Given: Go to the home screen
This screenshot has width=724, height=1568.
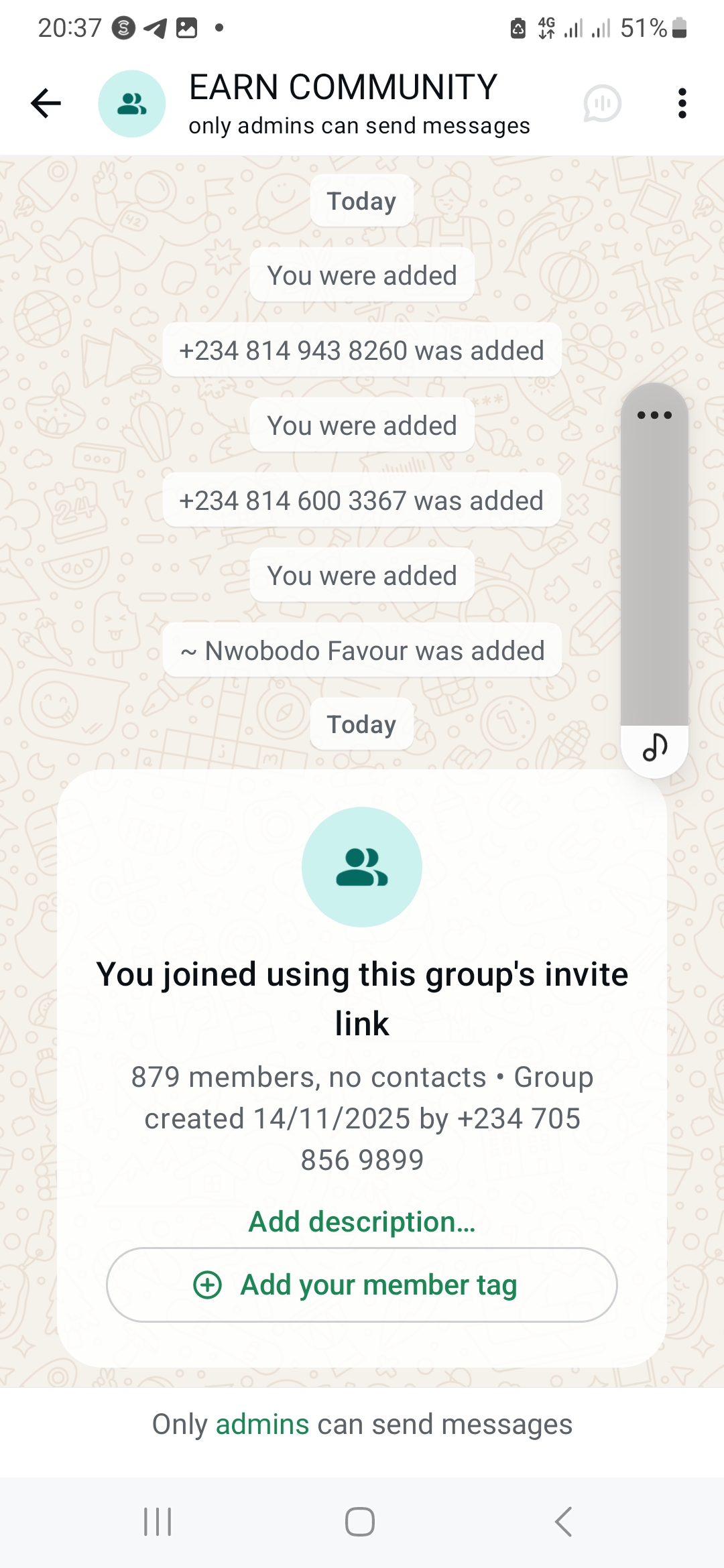Looking at the screenshot, I should (360, 1522).
